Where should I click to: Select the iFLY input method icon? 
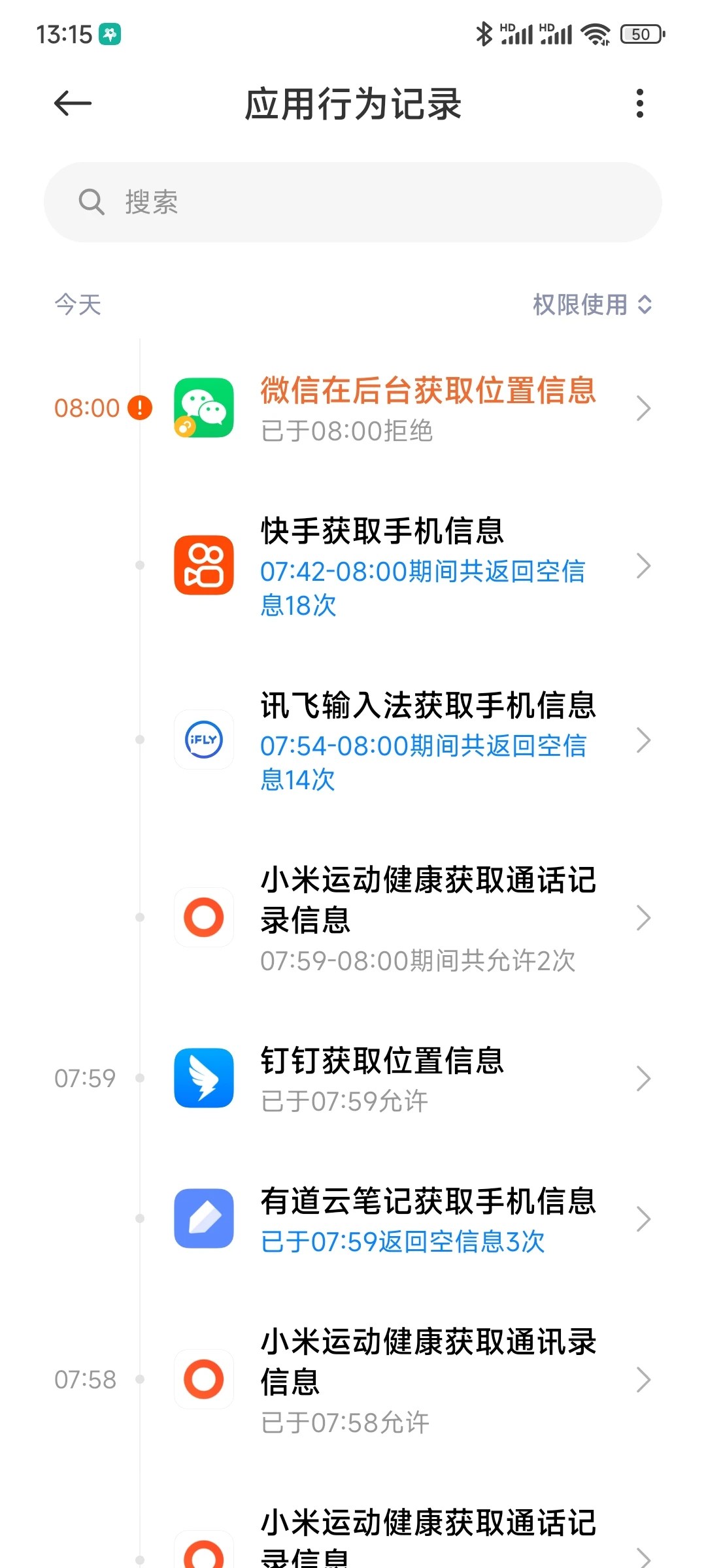tap(203, 740)
